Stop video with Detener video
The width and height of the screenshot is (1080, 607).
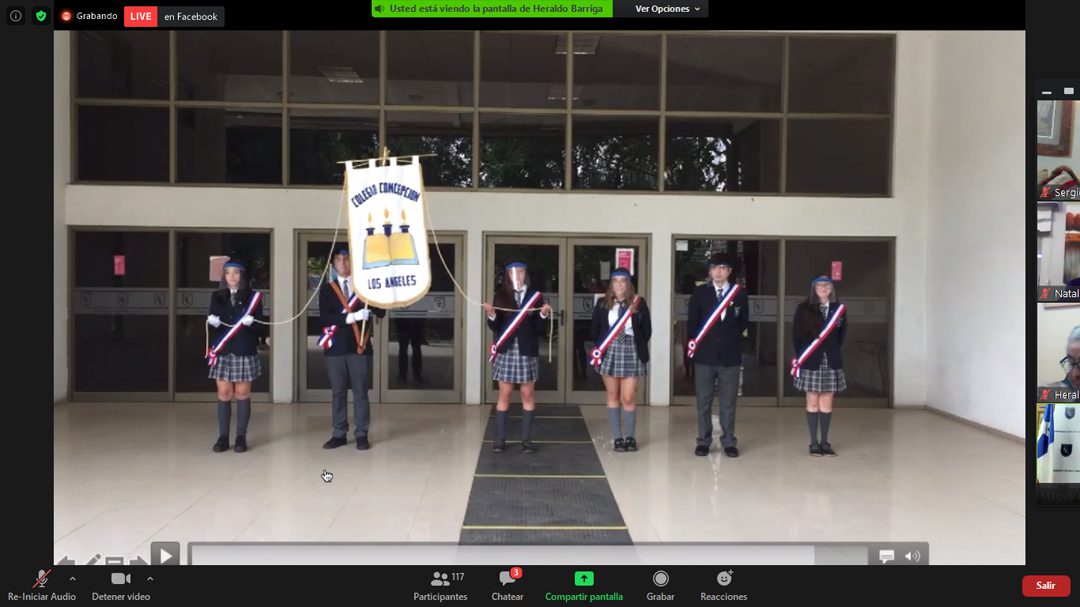tap(121, 584)
